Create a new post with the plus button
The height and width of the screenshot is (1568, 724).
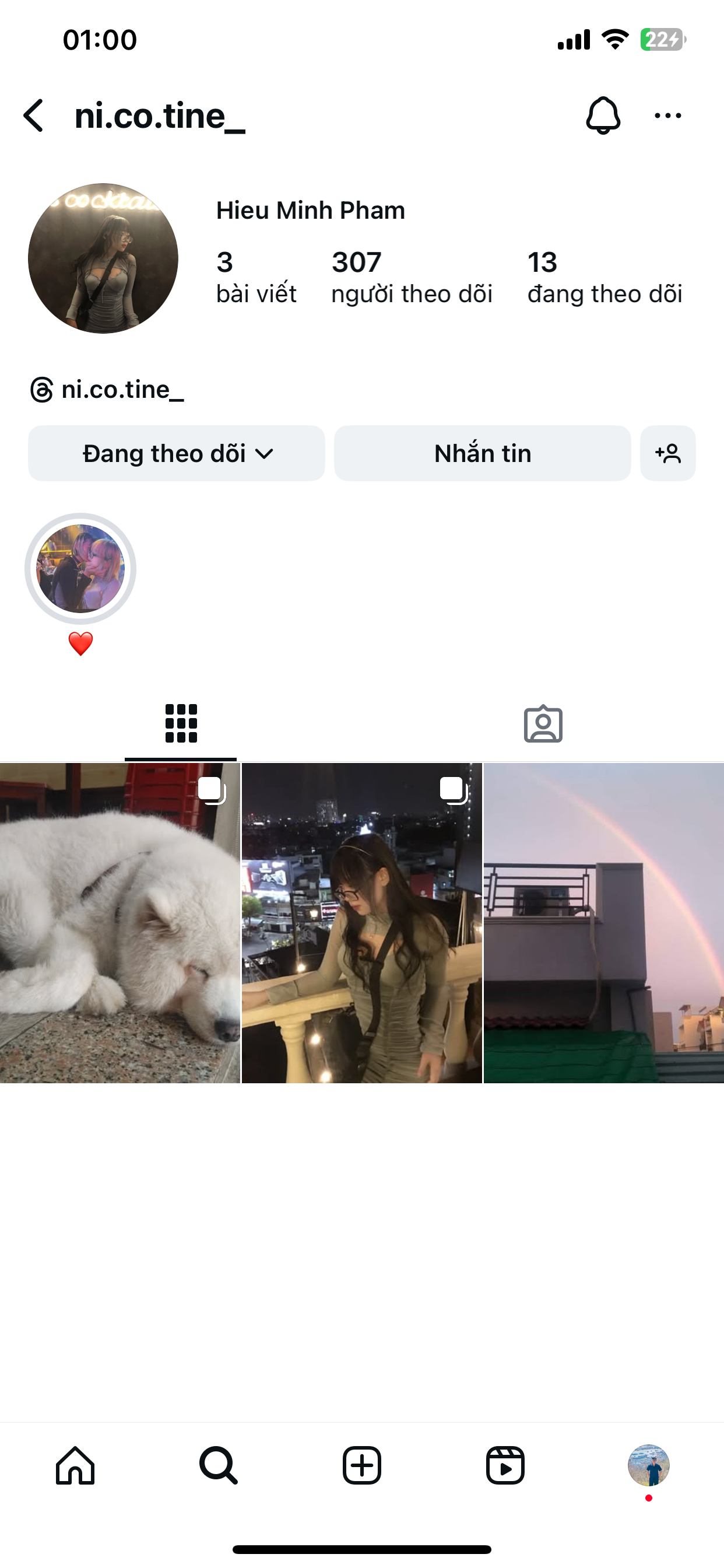point(361,1465)
